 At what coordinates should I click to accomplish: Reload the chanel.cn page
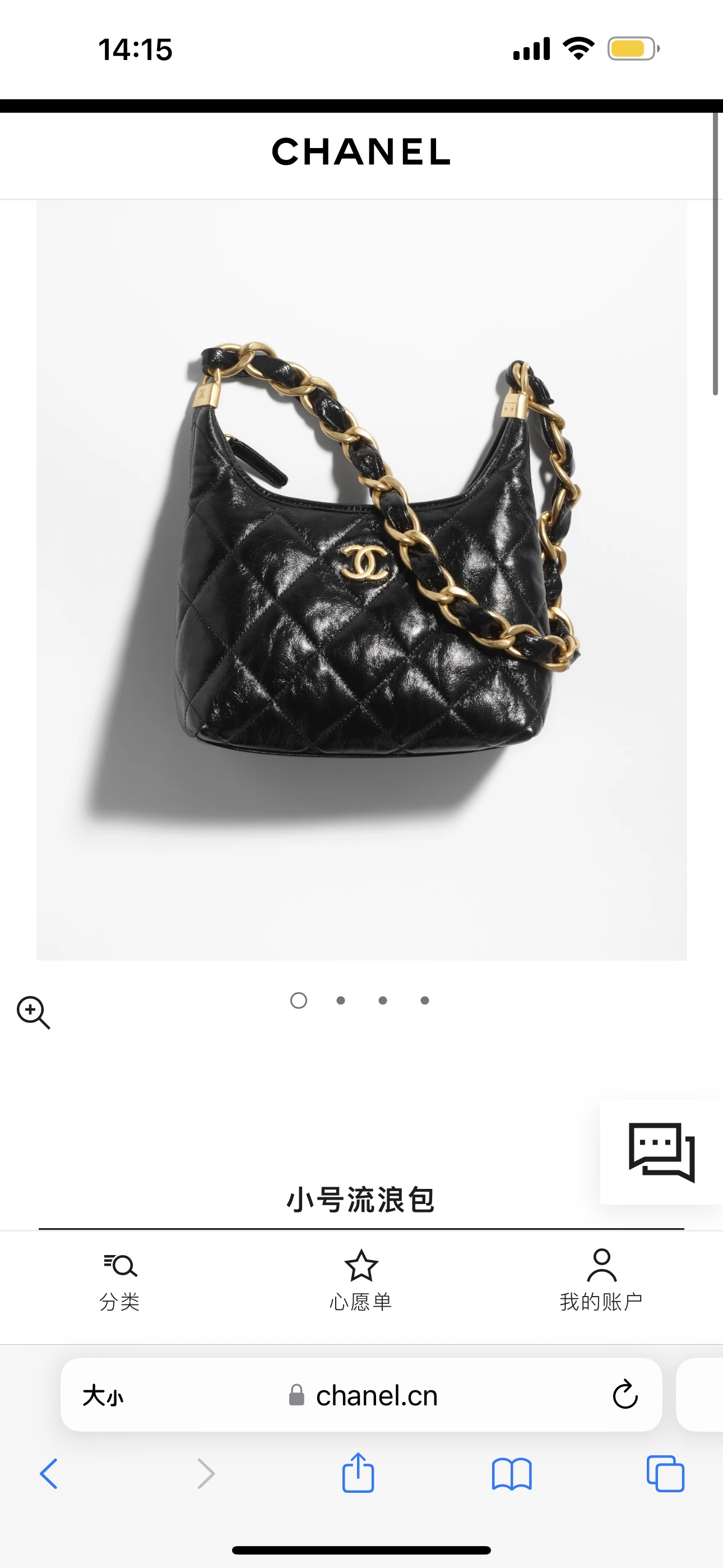[x=625, y=1395]
